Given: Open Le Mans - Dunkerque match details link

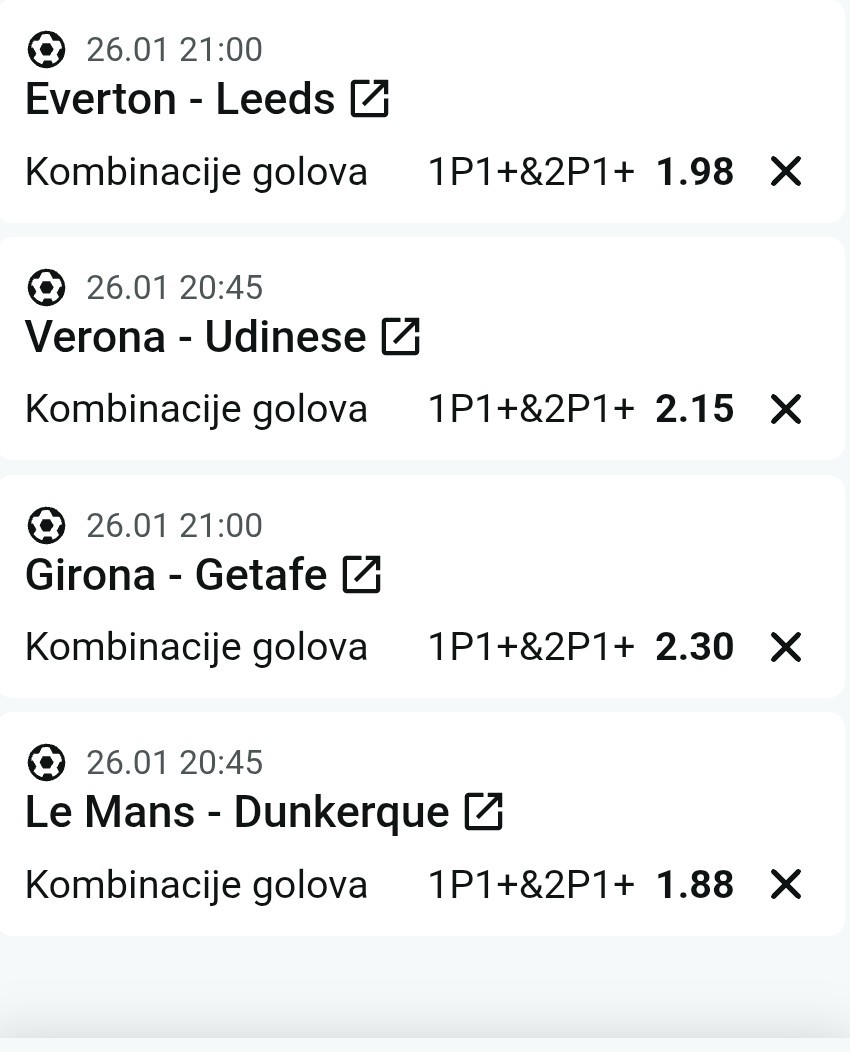Looking at the screenshot, I should [x=483, y=812].
